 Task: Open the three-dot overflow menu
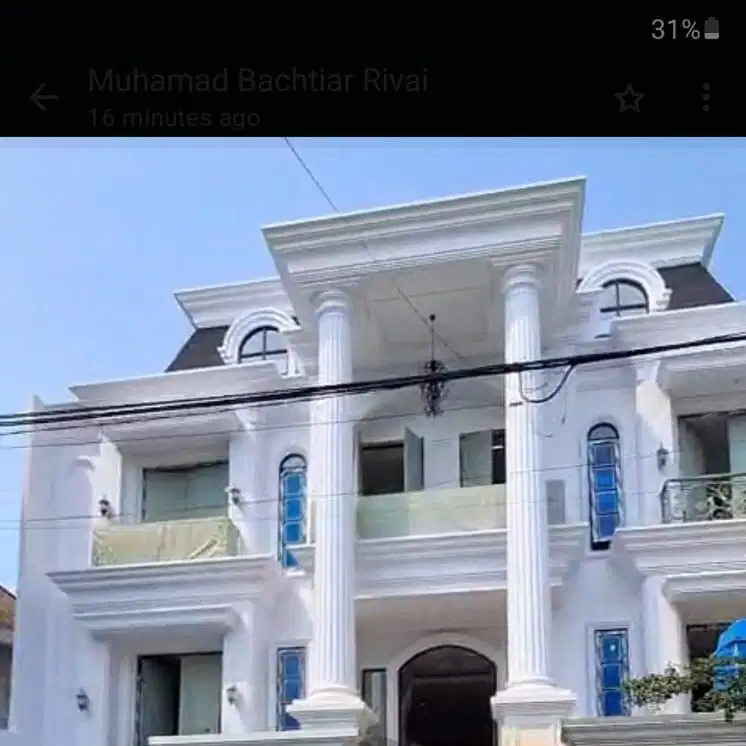click(706, 98)
